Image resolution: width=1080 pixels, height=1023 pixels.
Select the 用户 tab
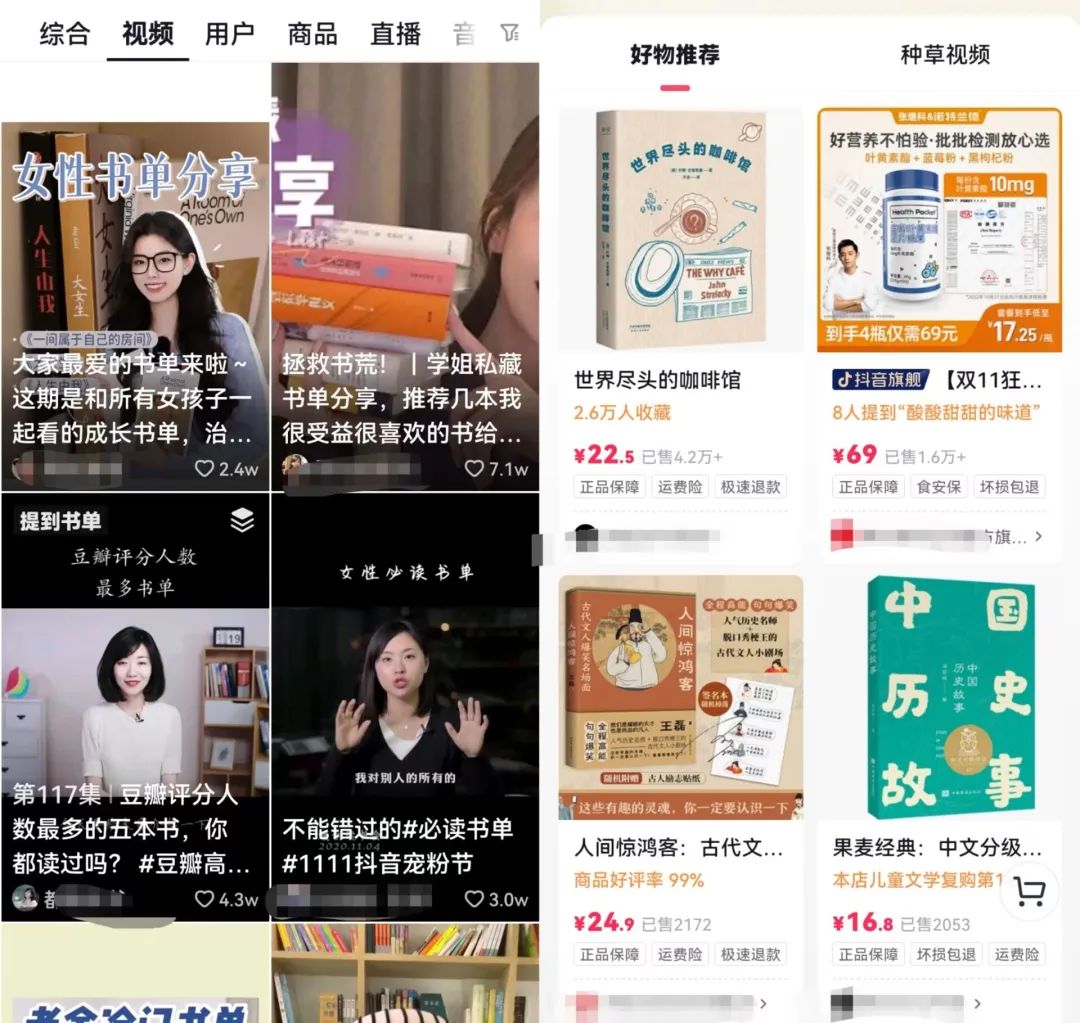tap(230, 34)
